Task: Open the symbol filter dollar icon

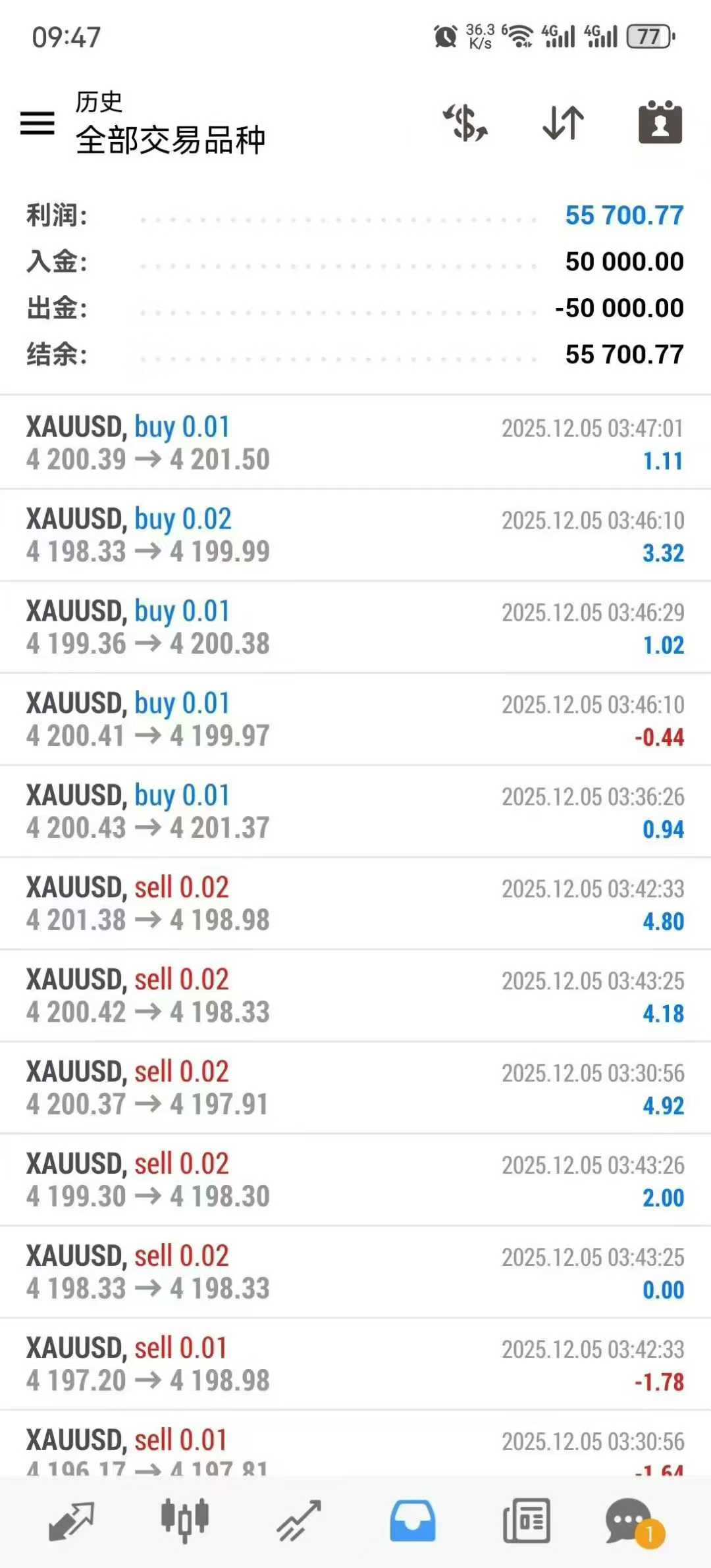Action: click(x=465, y=123)
